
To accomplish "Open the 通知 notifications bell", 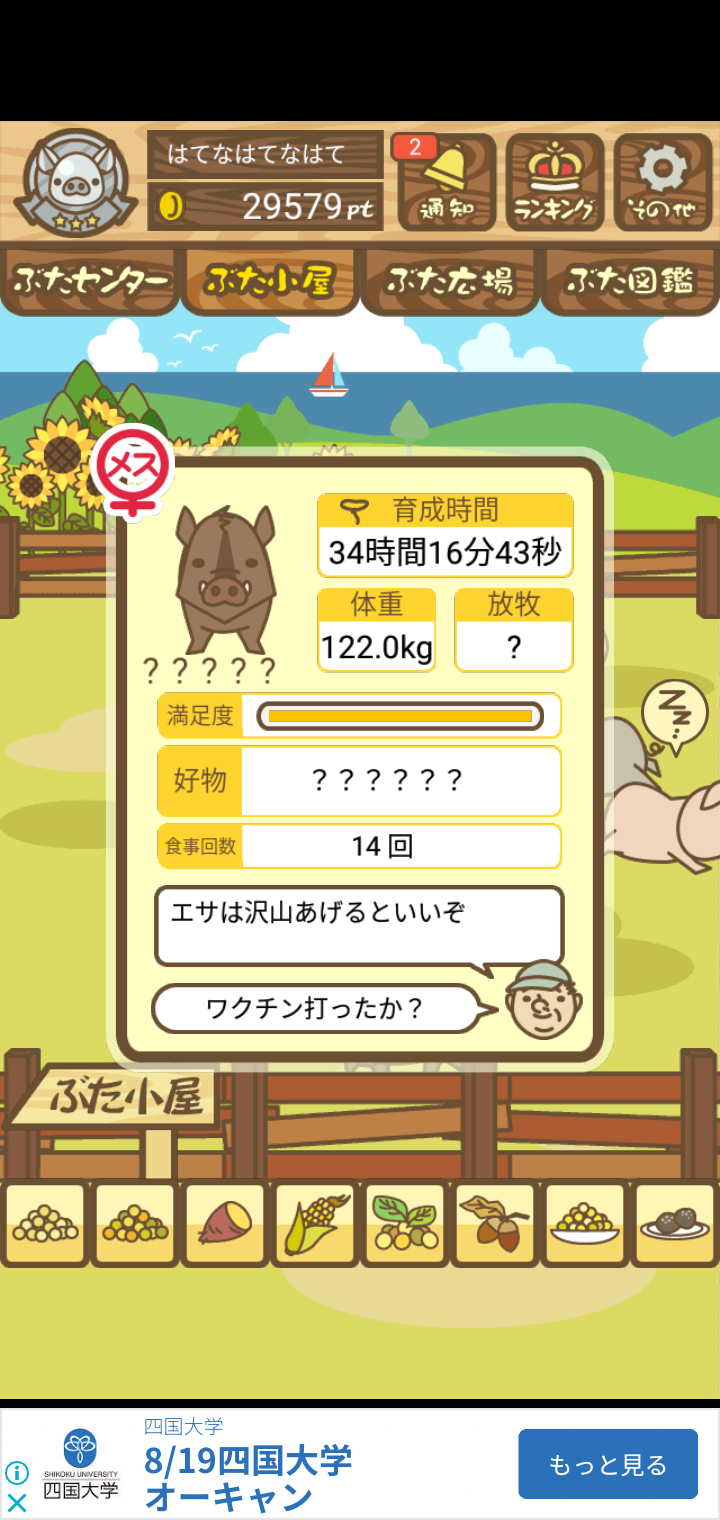I will pos(446,183).
